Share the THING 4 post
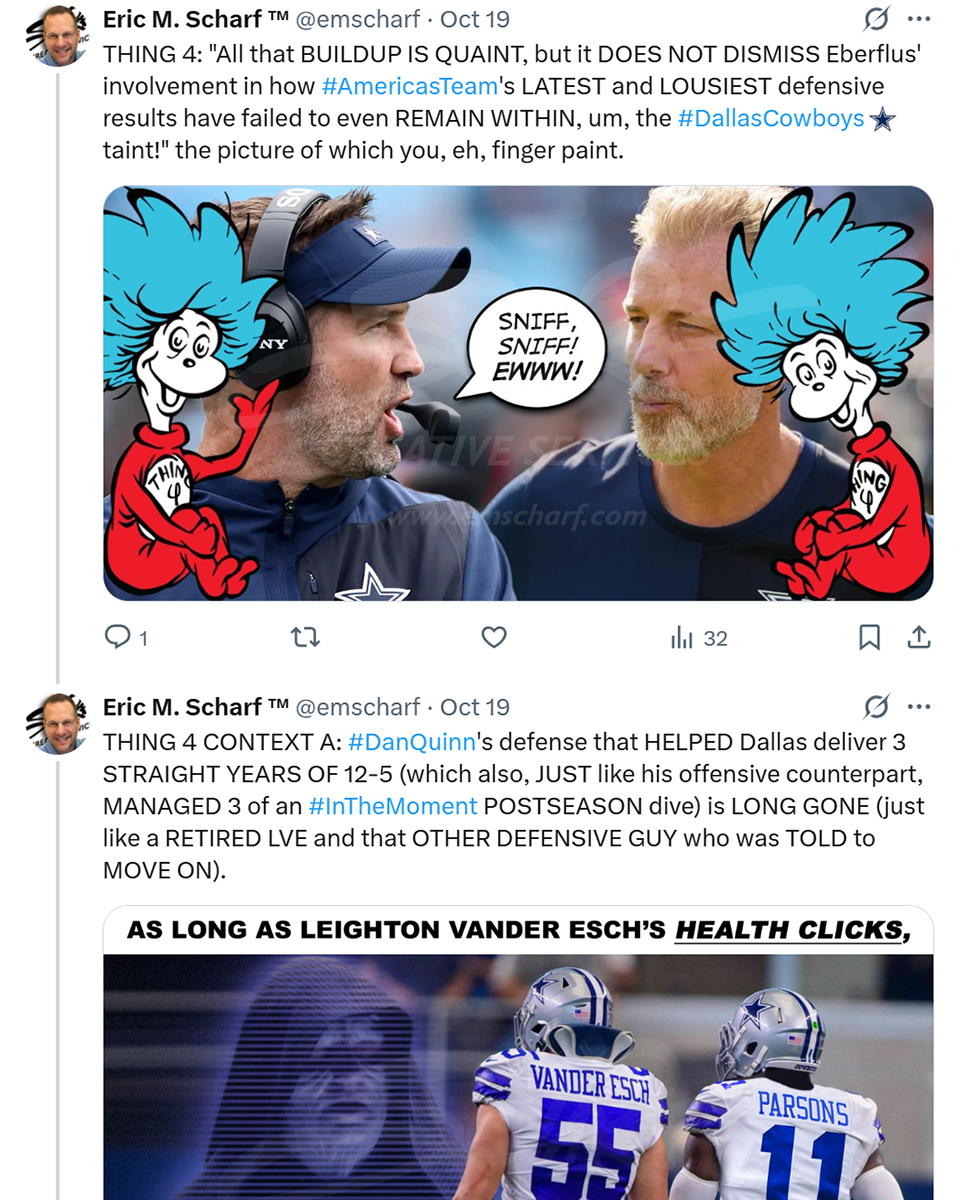Viewport: 960px width, 1200px height. (919, 637)
